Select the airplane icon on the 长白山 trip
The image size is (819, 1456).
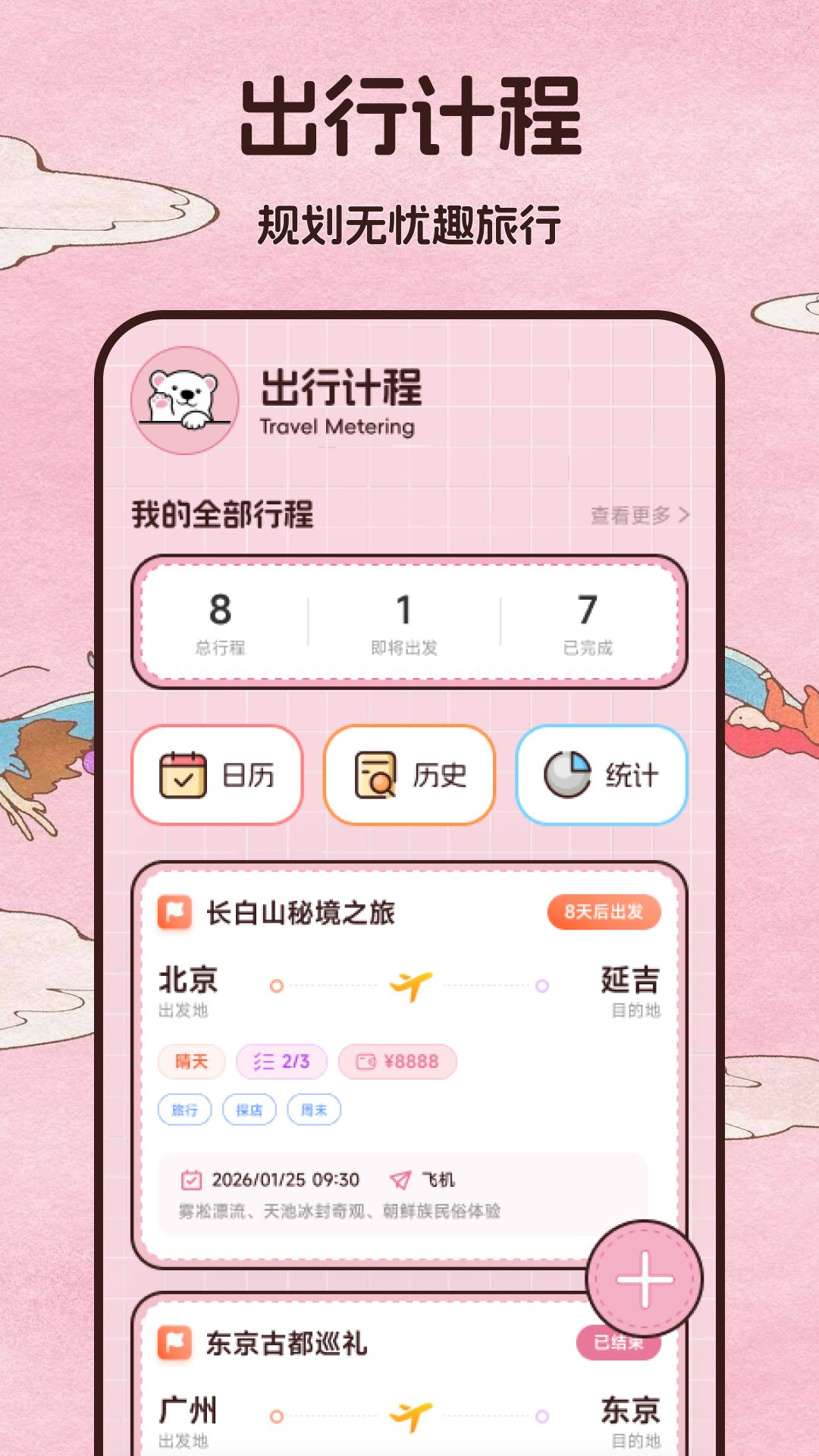pyautogui.click(x=412, y=984)
